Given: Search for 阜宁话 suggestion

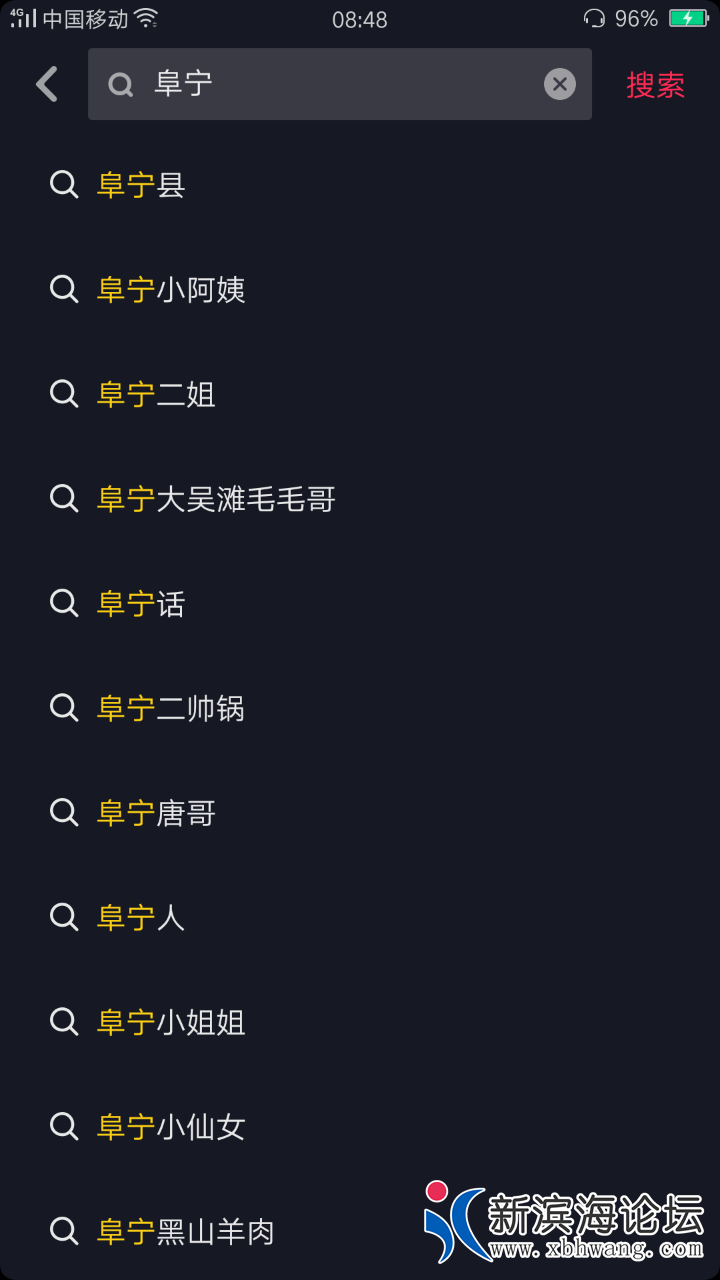Looking at the screenshot, I should (141, 604).
